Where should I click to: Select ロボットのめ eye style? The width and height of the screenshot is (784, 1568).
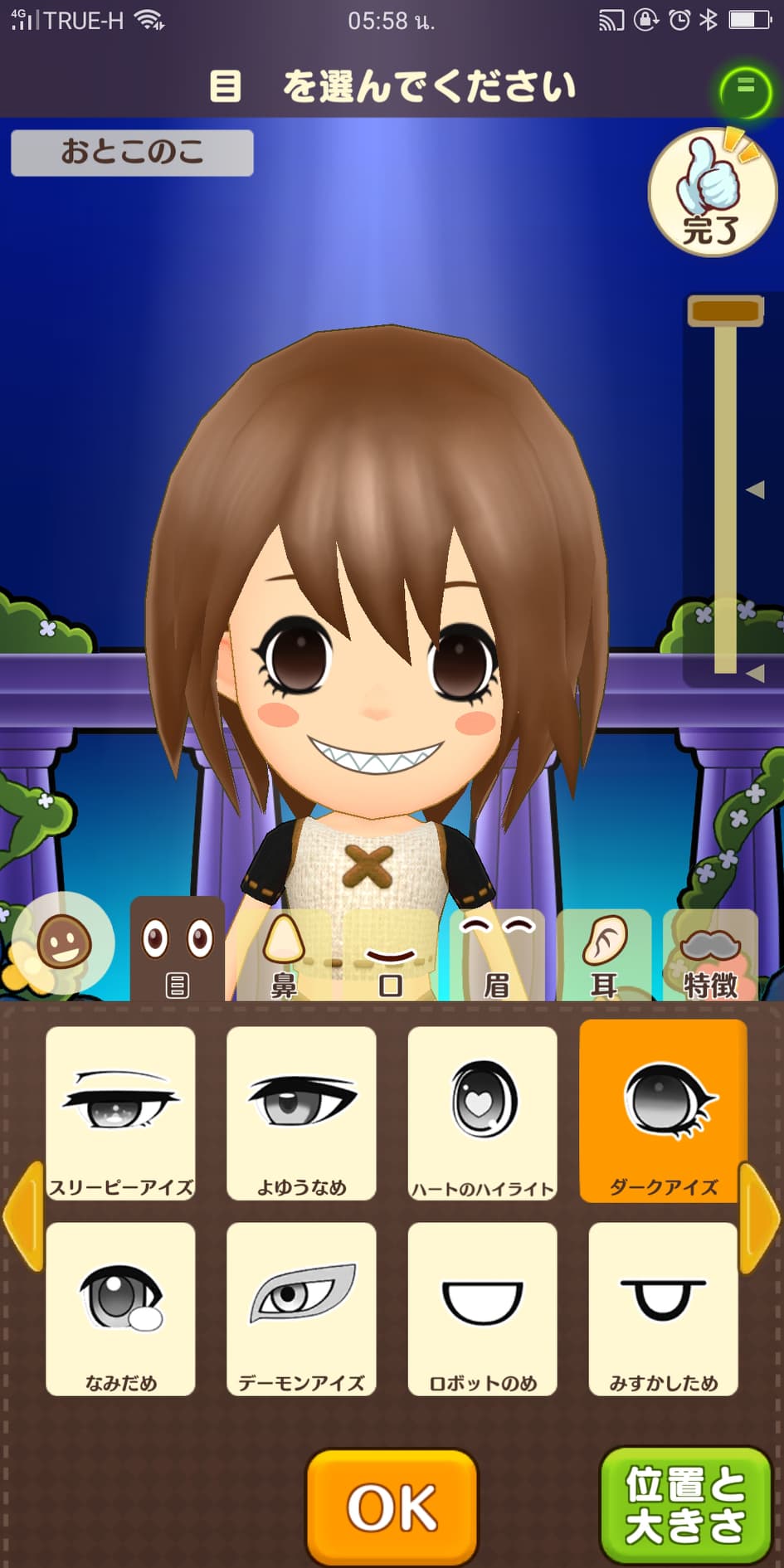[482, 1309]
